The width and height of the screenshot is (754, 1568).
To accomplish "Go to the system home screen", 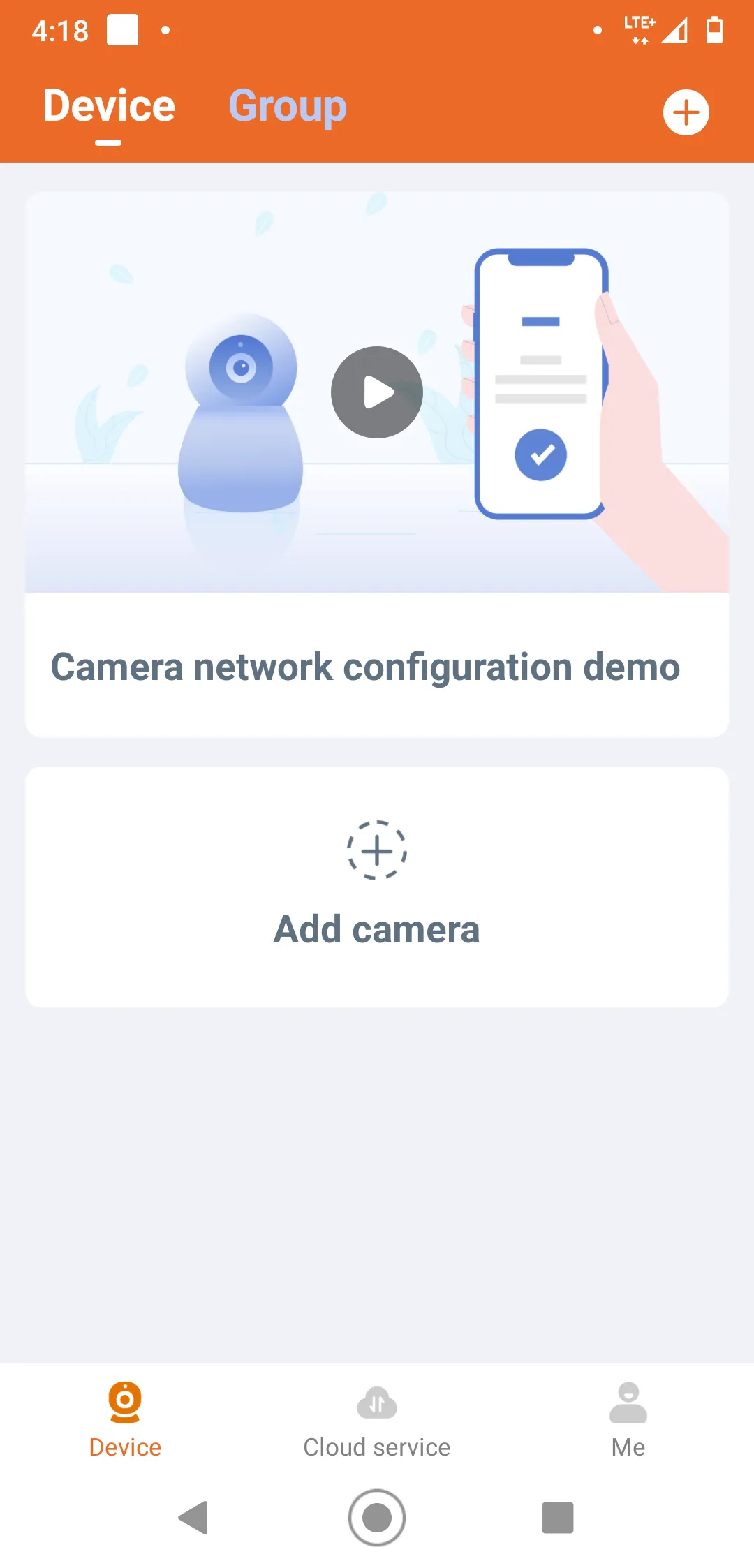I will click(x=377, y=1517).
